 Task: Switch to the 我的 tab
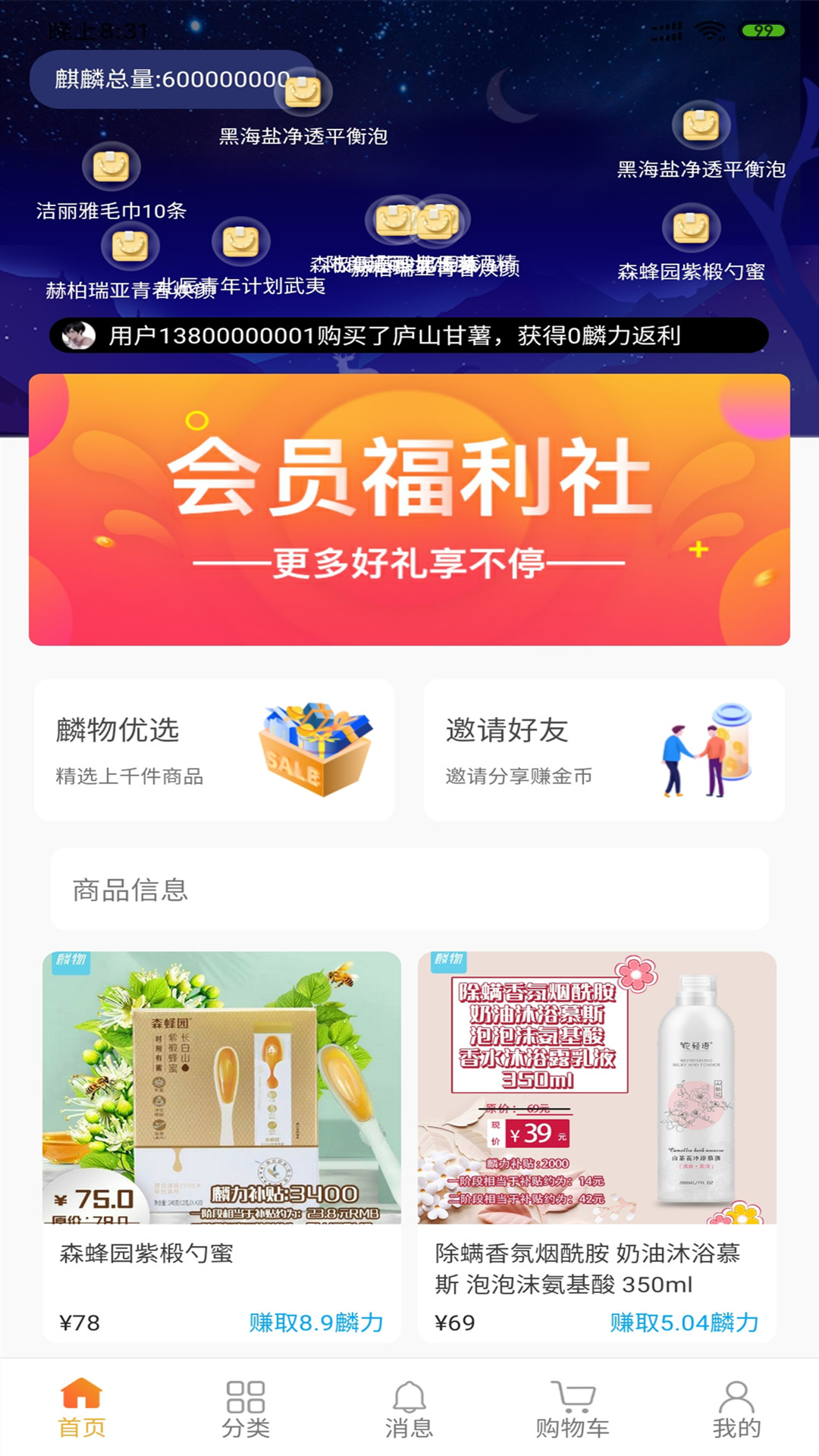(x=736, y=1409)
